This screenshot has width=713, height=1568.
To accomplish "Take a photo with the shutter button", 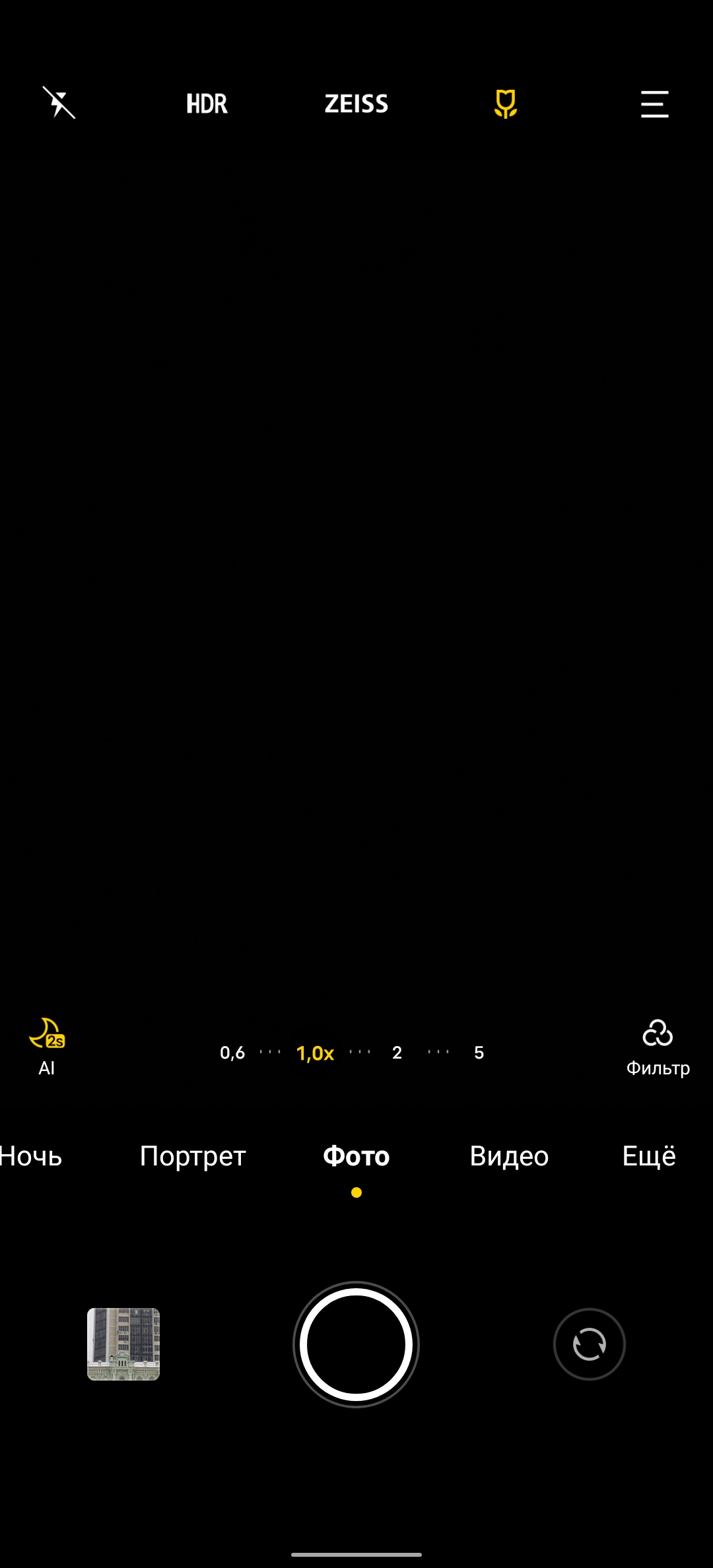I will click(356, 1344).
